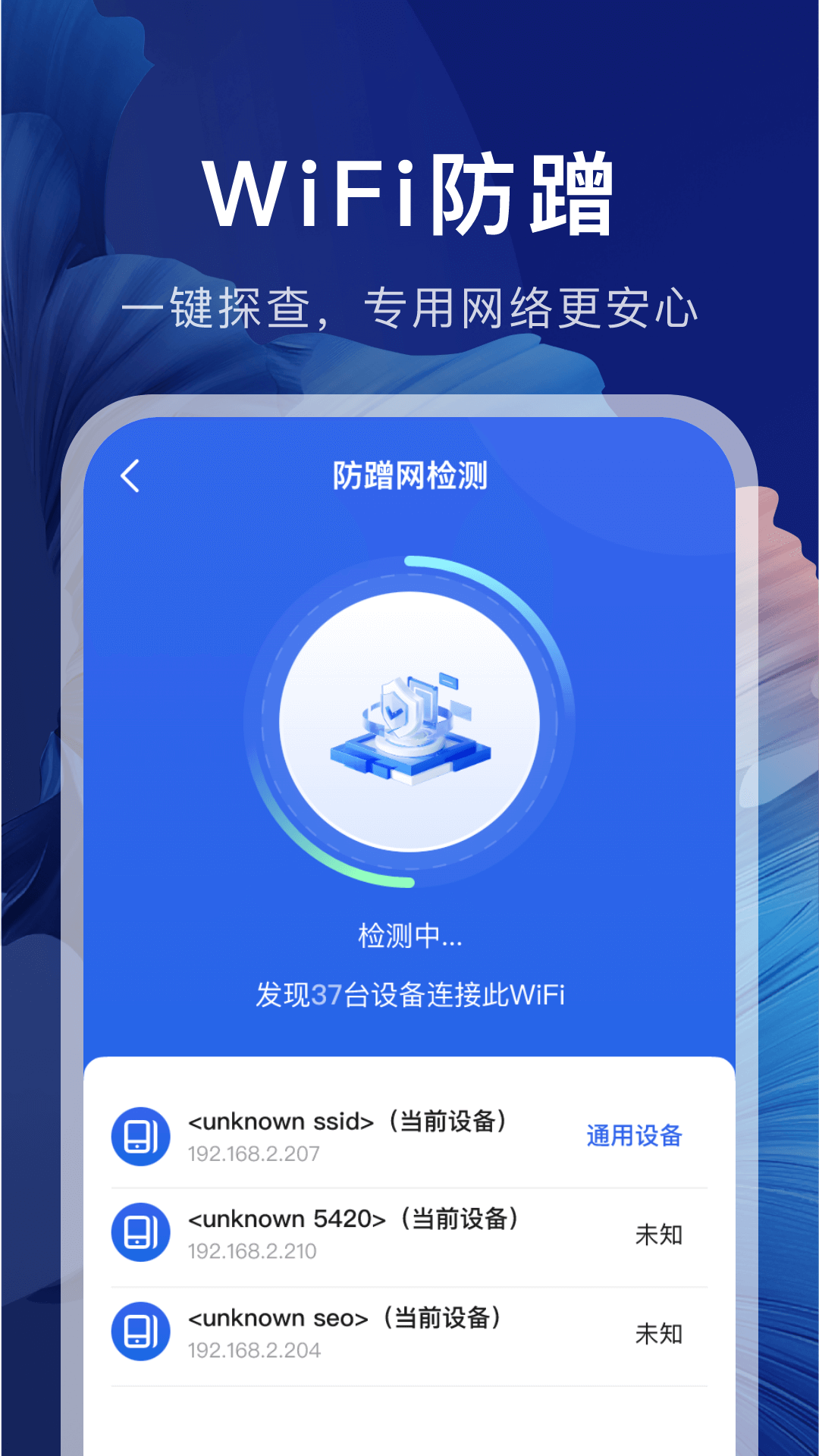Select the phone icon next to 192.168.2.204
This screenshot has height=1456, width=819.
[140, 1331]
